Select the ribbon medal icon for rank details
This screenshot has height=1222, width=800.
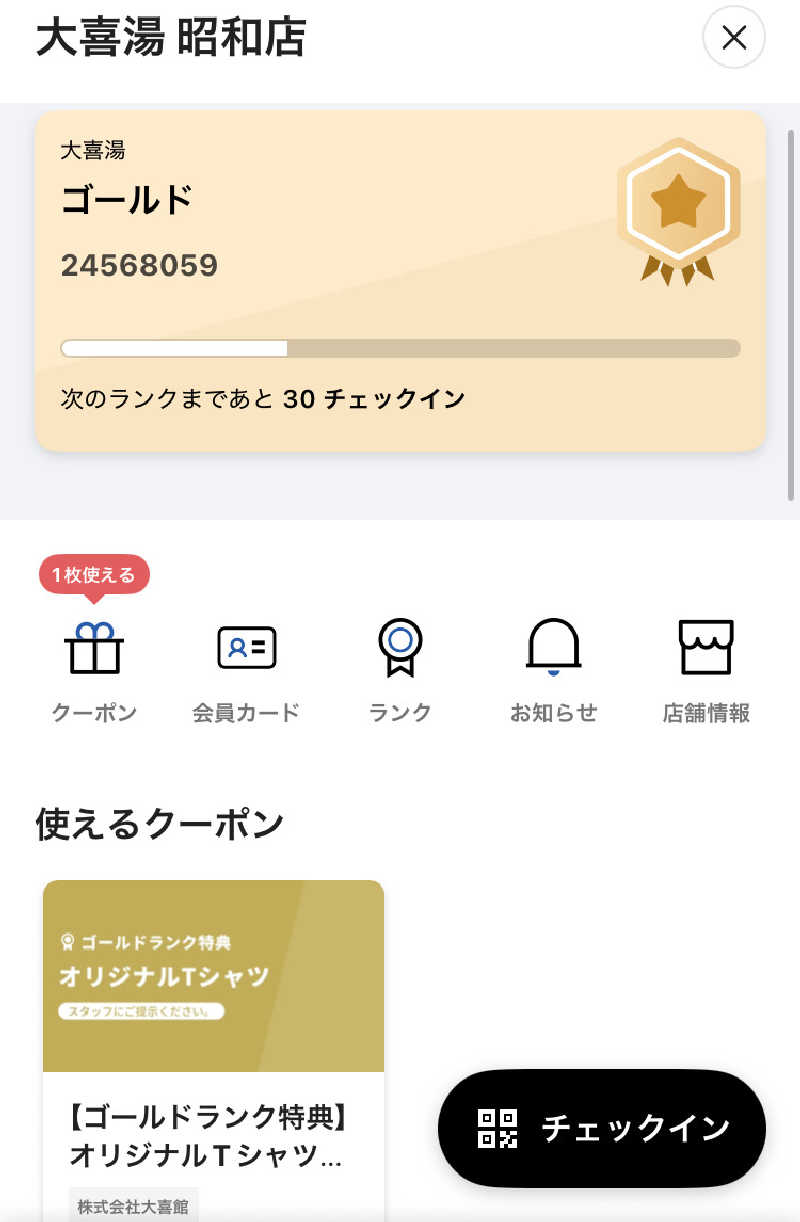(400, 648)
